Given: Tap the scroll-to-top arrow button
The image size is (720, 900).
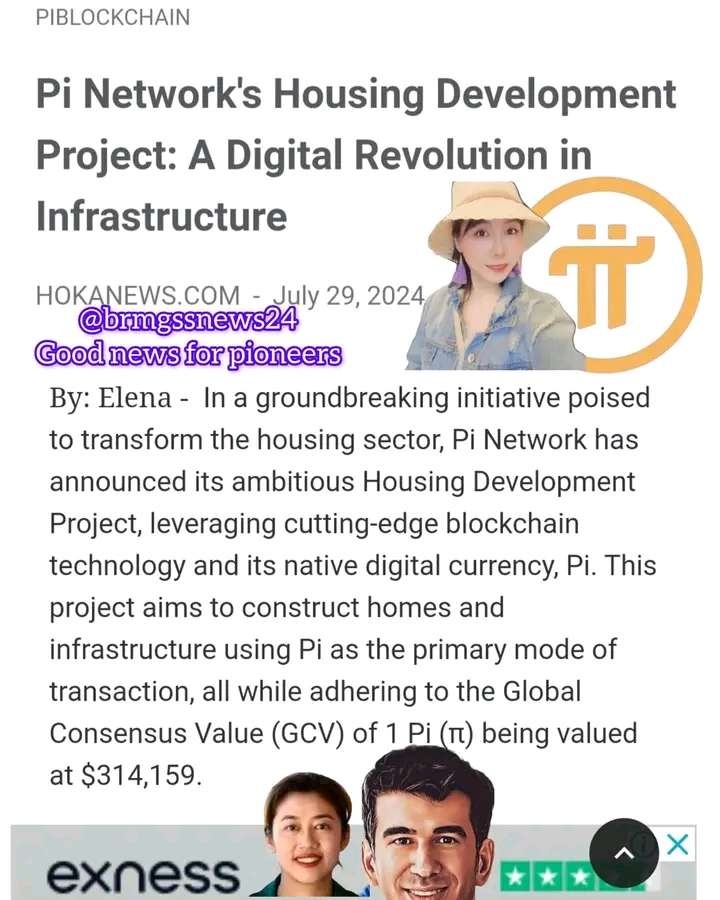Looking at the screenshot, I should pos(624,853).
